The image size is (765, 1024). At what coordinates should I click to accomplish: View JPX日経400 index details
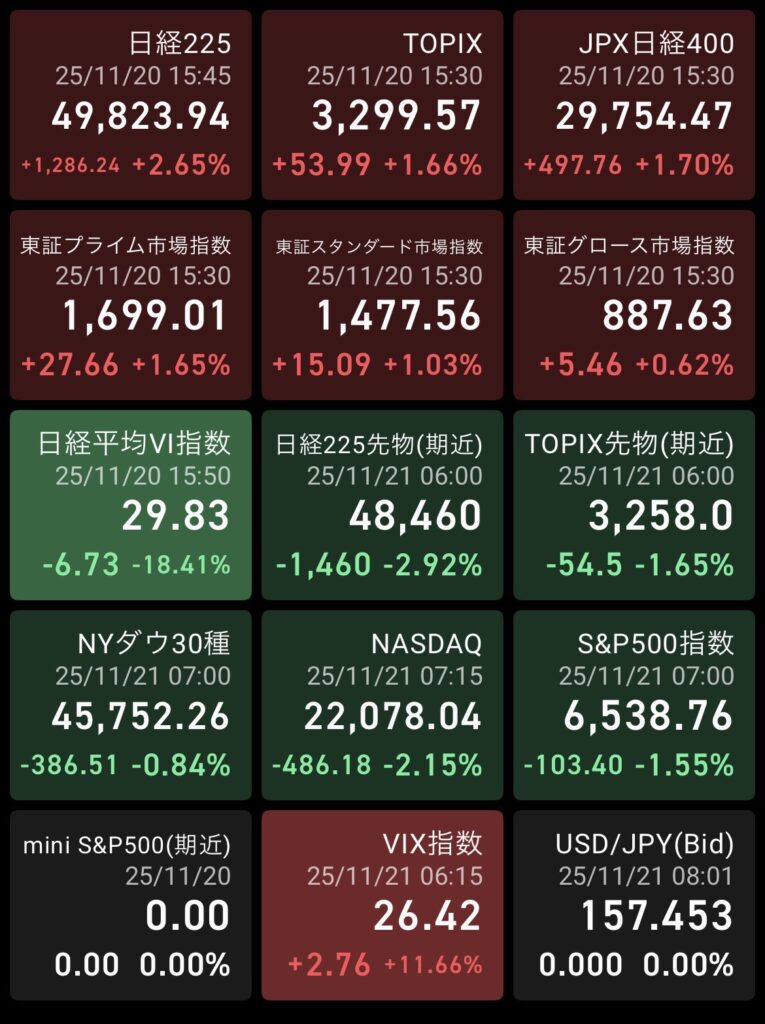pyautogui.click(x=634, y=105)
